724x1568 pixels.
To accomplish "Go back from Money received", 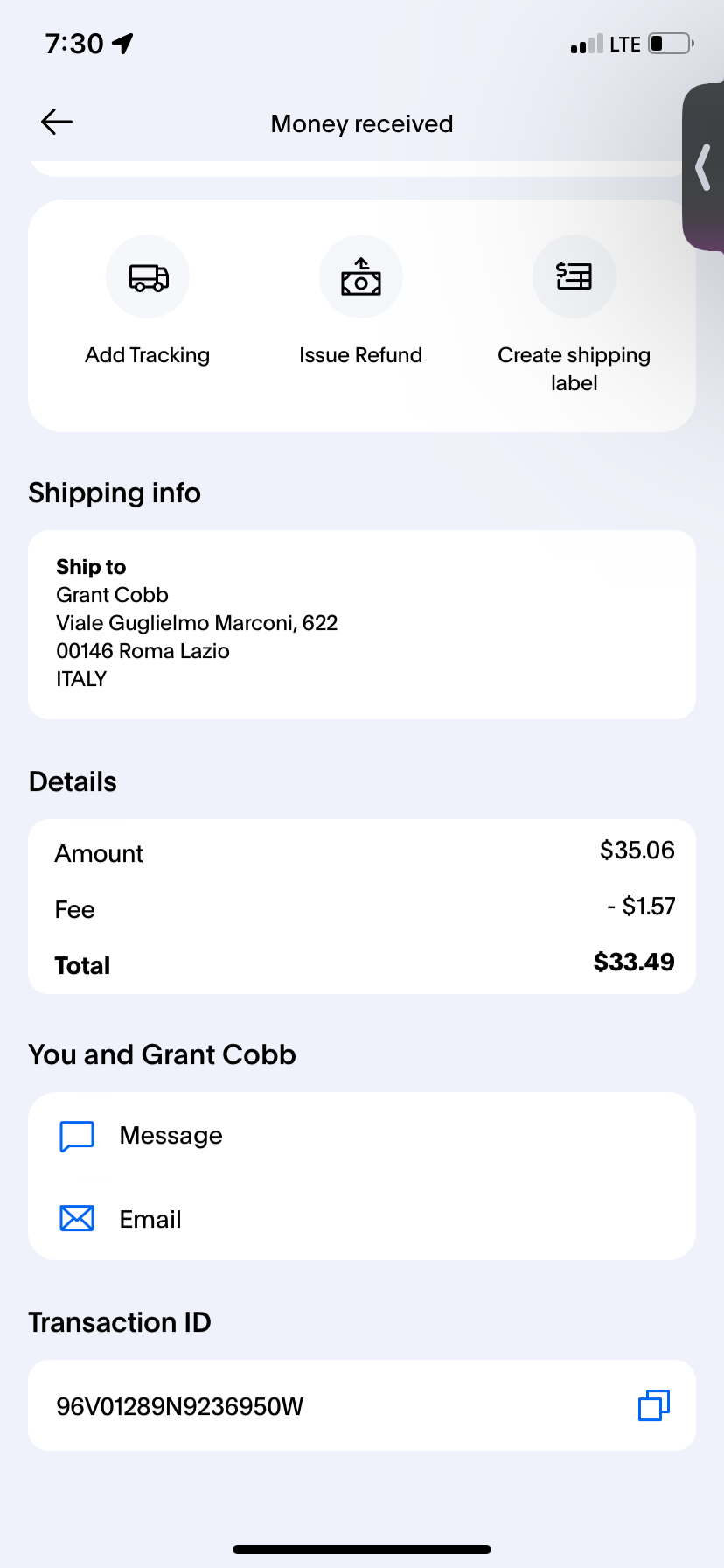I will [x=57, y=122].
